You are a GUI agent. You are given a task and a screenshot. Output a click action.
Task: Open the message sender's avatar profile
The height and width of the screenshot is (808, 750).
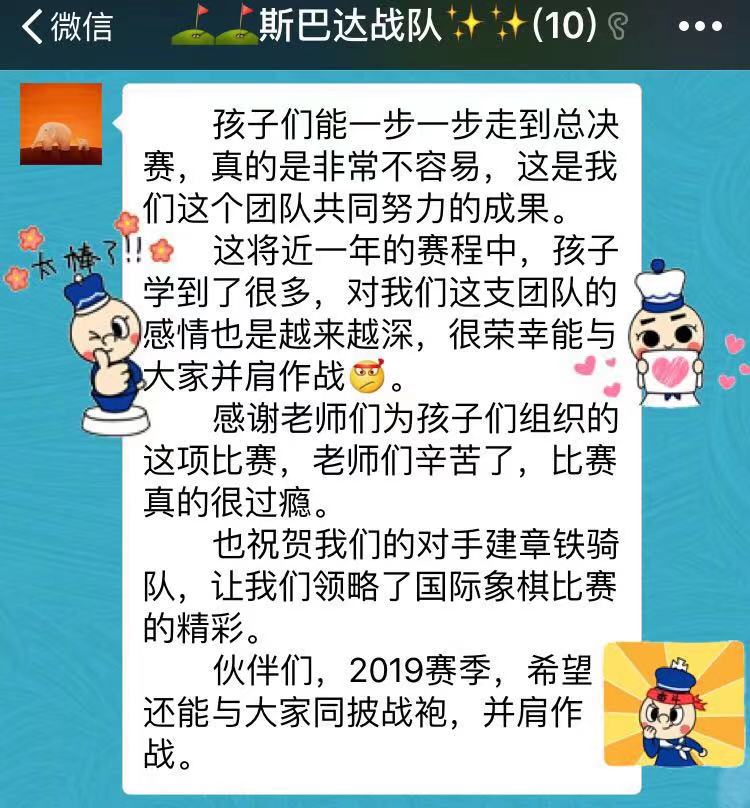tap(61, 124)
